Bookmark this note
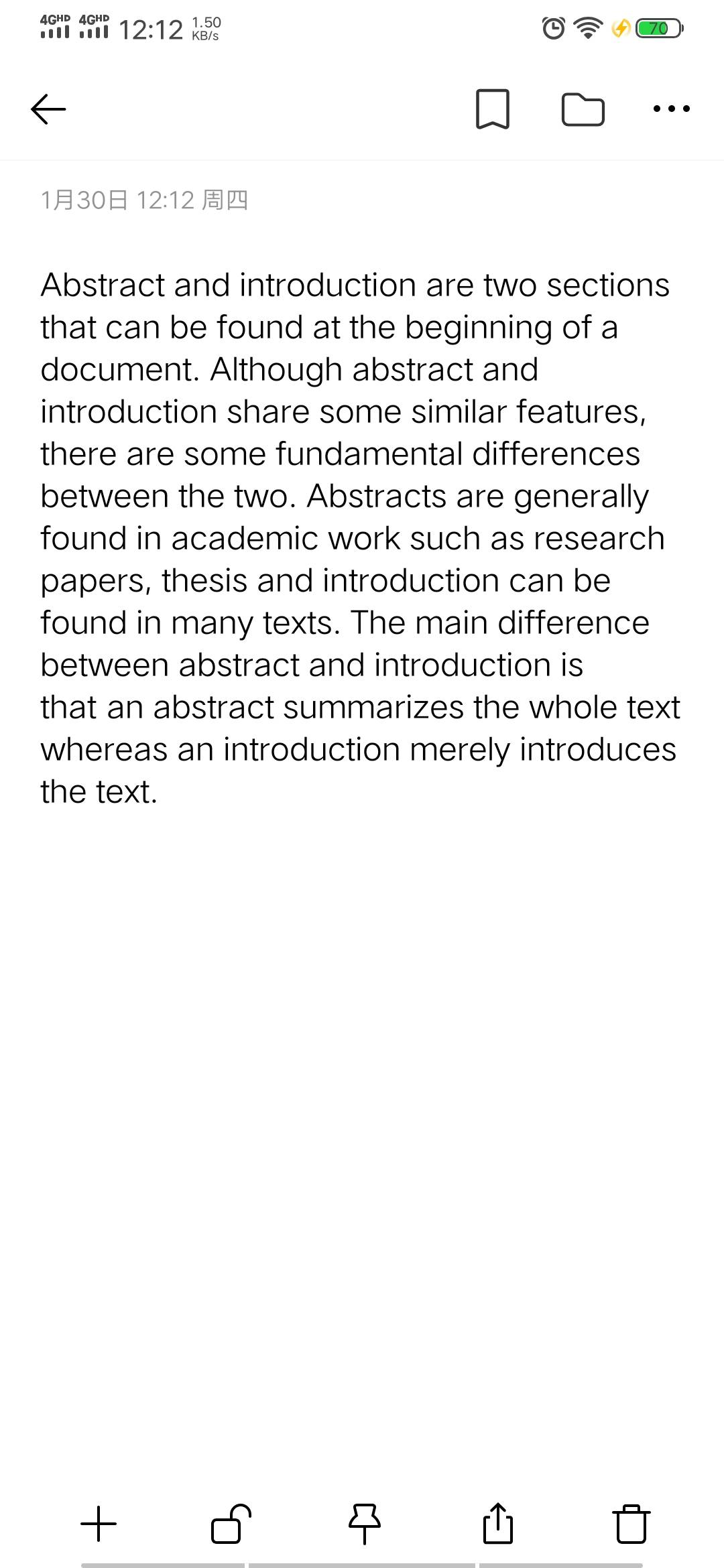The width and height of the screenshot is (724, 1568). 493,109
